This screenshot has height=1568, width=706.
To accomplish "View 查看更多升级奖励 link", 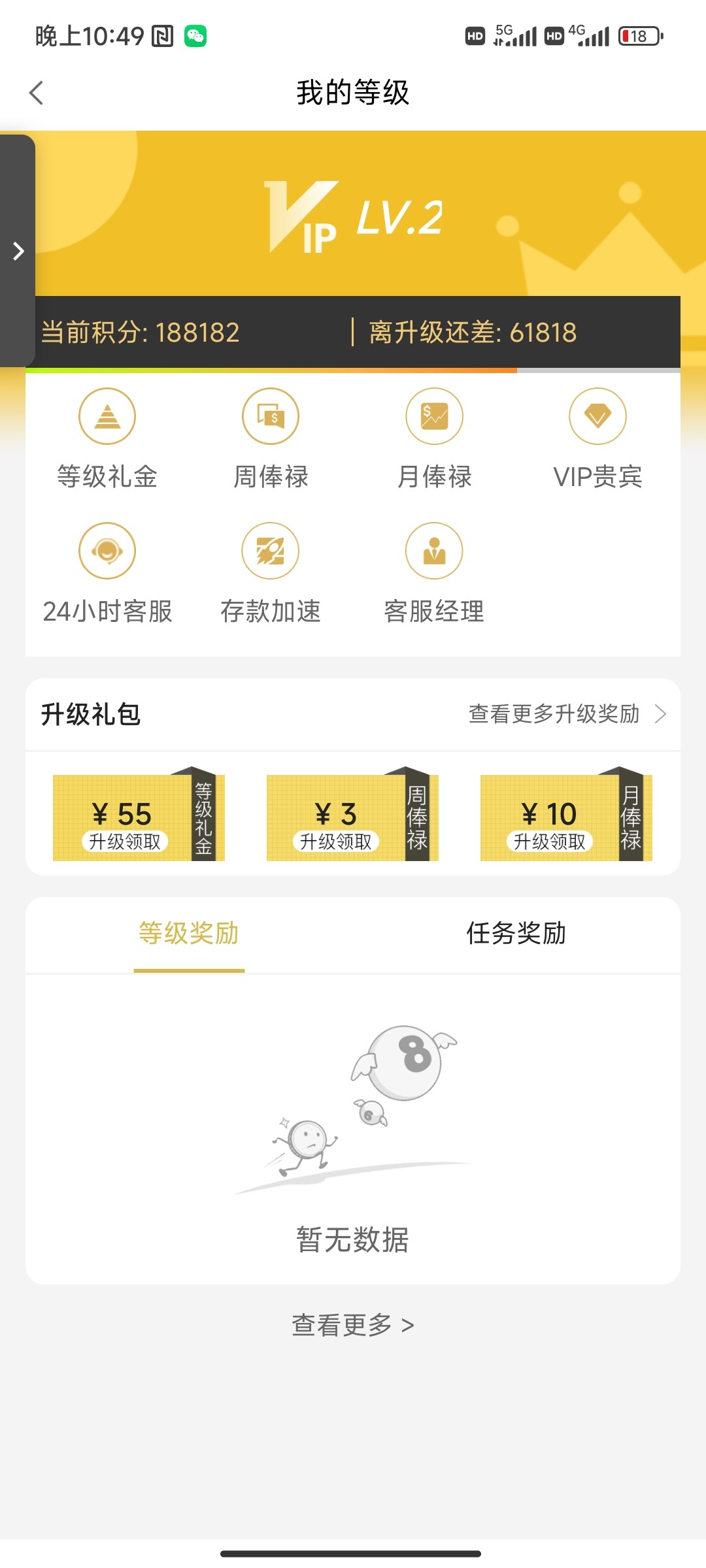I will coord(566,714).
